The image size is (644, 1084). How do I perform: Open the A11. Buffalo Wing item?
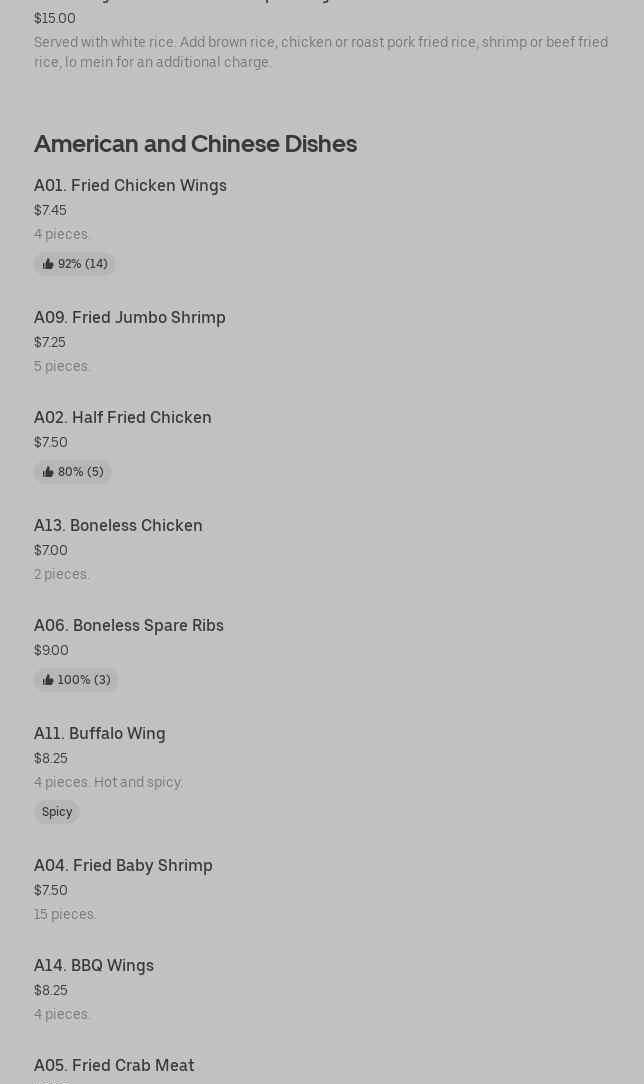(x=100, y=734)
